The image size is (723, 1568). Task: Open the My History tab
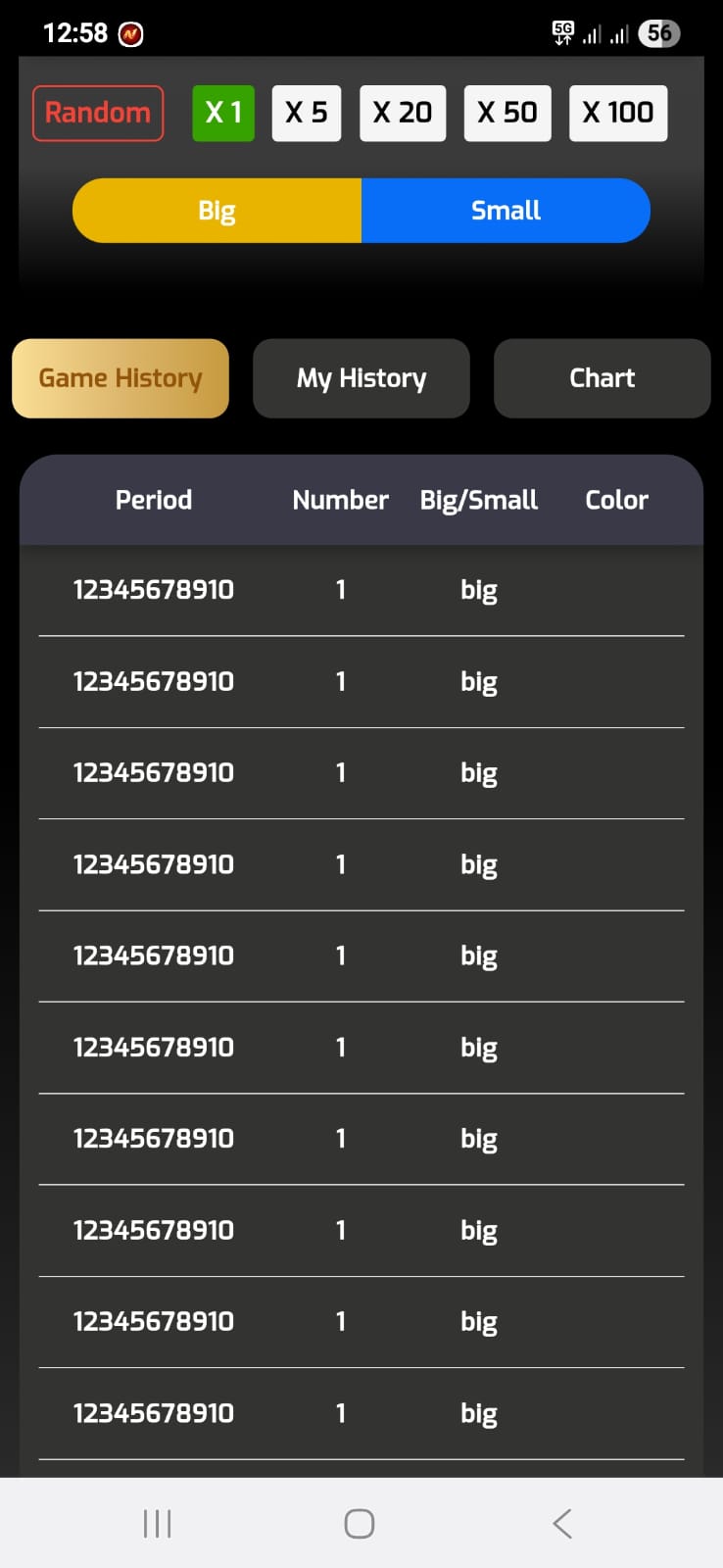coord(361,378)
